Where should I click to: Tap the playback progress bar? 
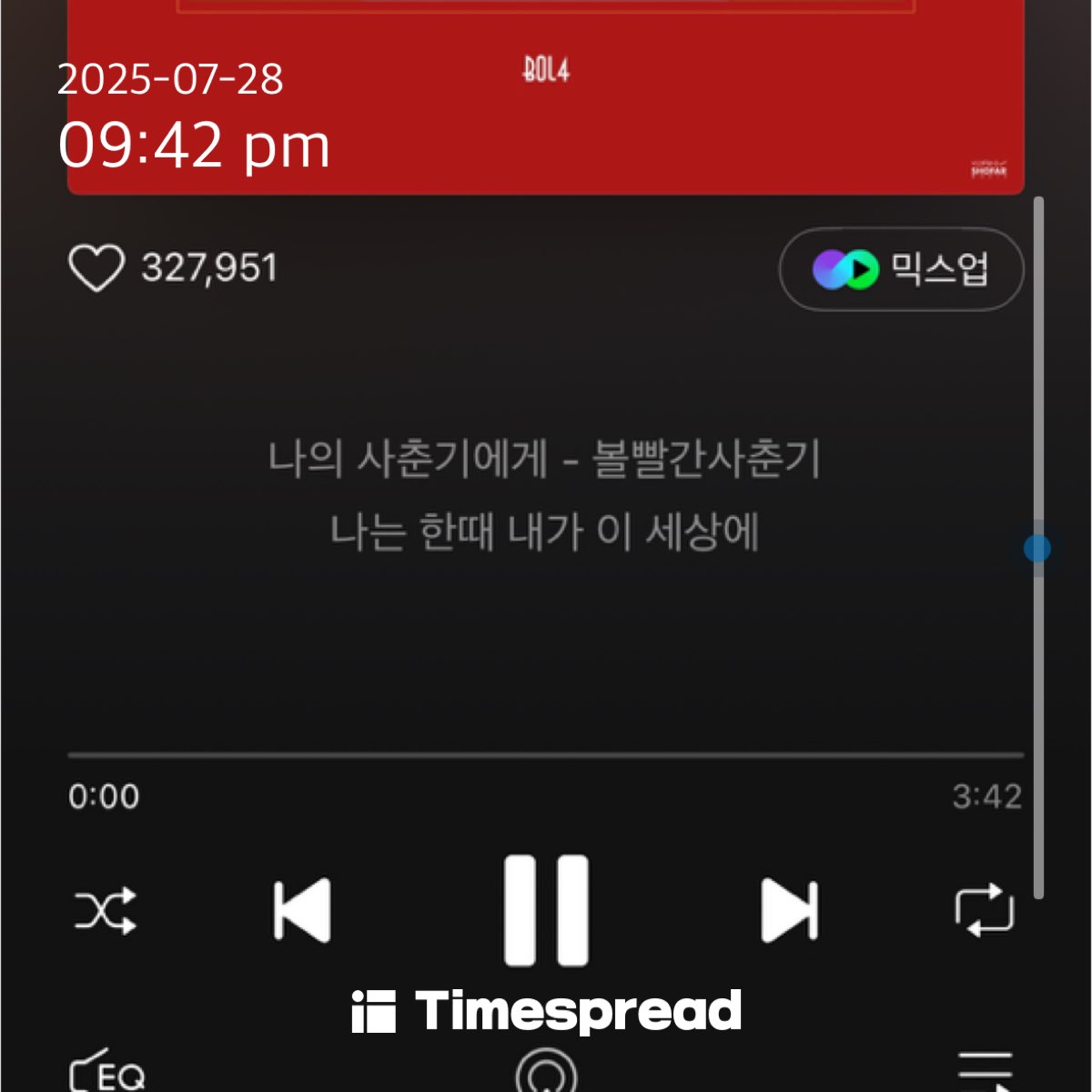click(x=546, y=755)
